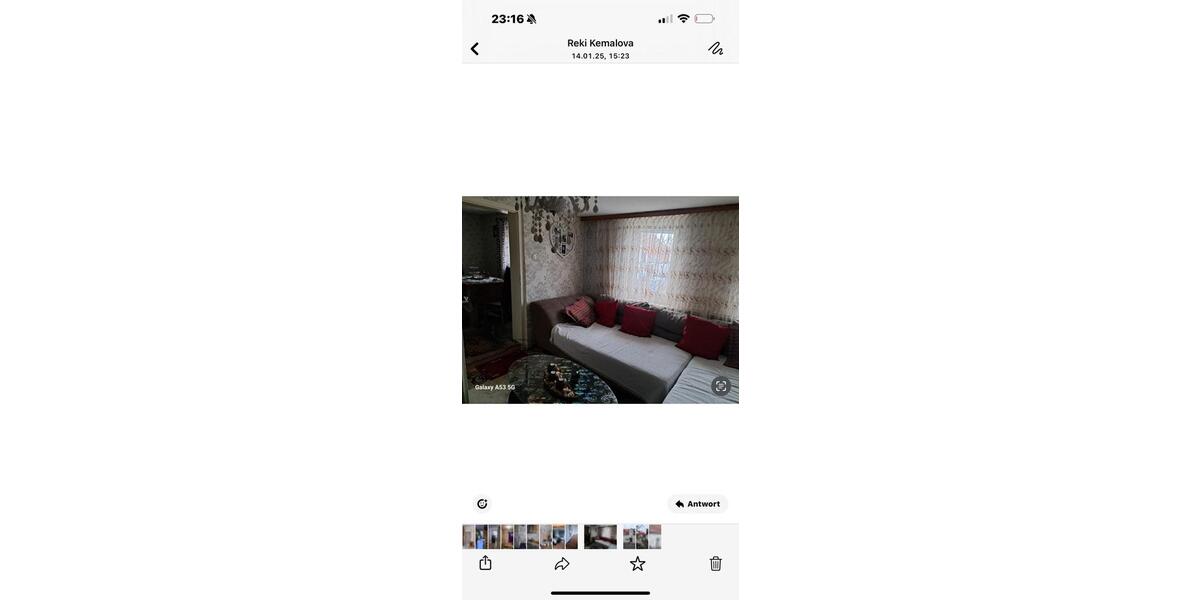Go back to the chat
1200x600 pixels.
point(475,48)
